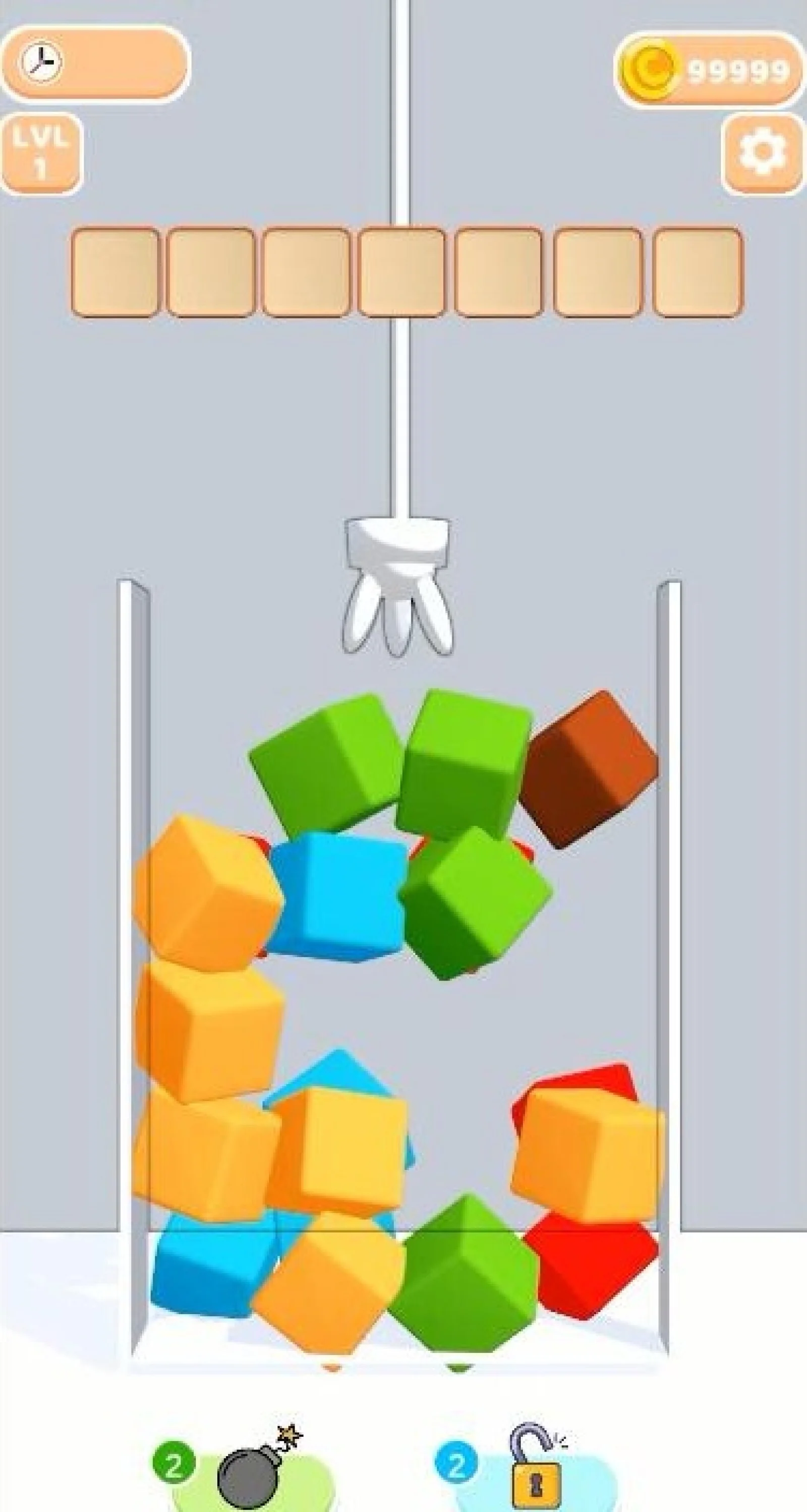The image size is (807, 1512).
Task: Open the settings gear
Action: [763, 154]
